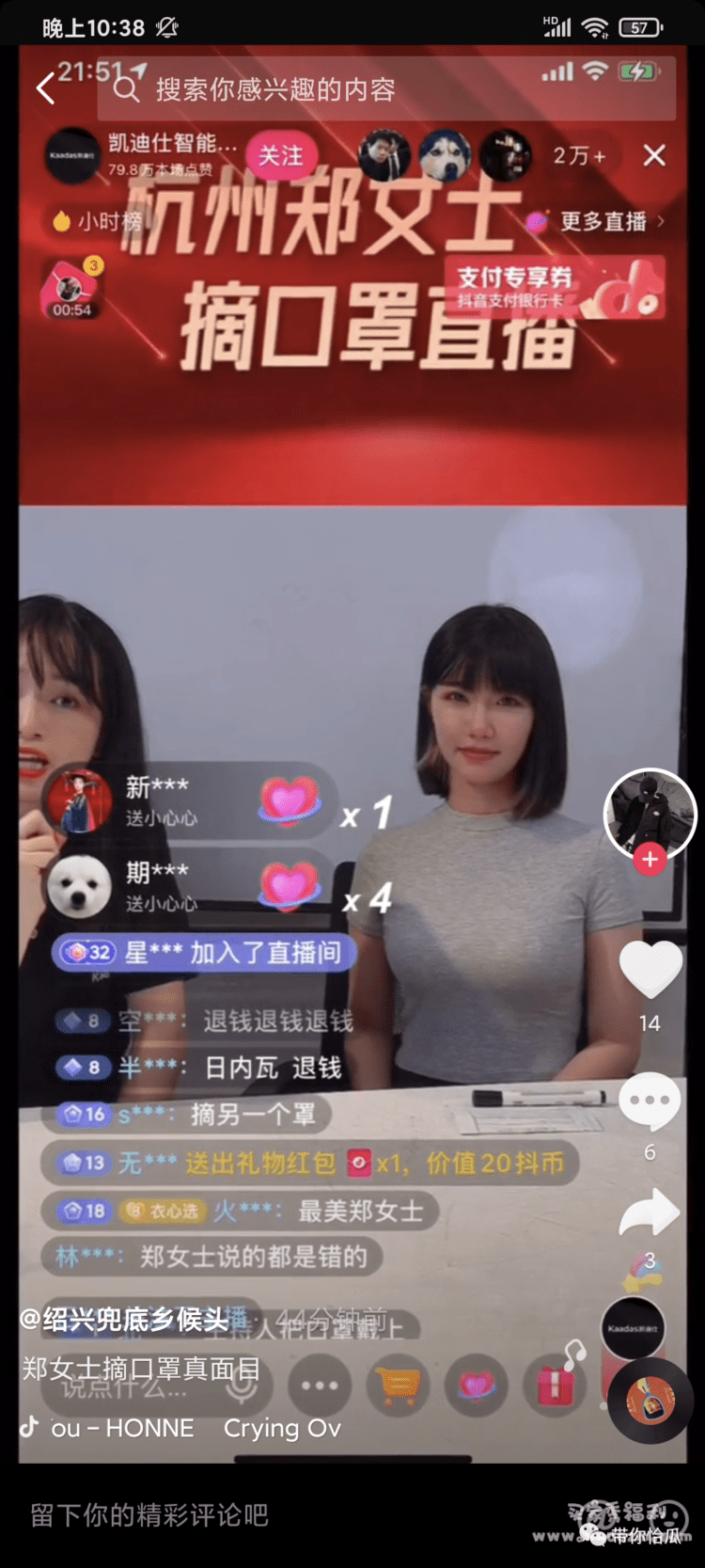Open the spinning music disc
The height and width of the screenshot is (1568, 705).
click(x=650, y=1402)
